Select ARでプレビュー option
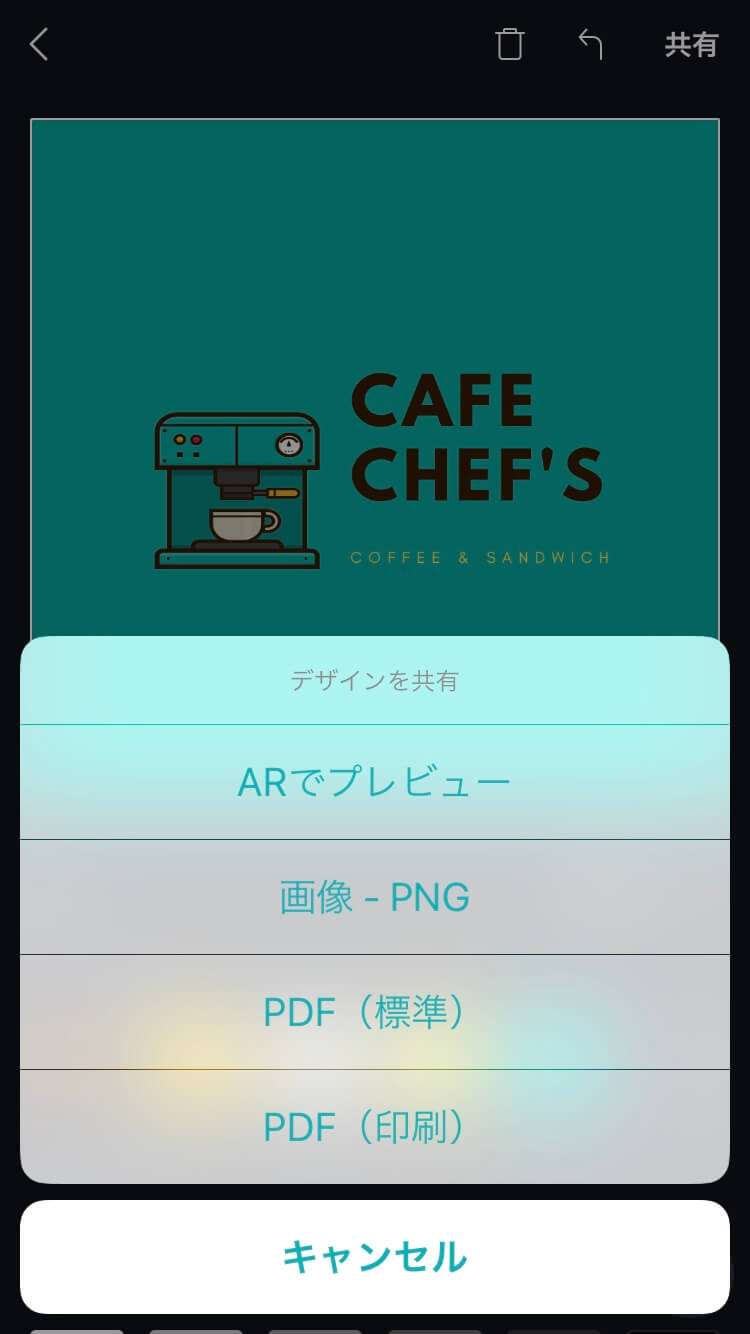750x1334 pixels. [375, 782]
